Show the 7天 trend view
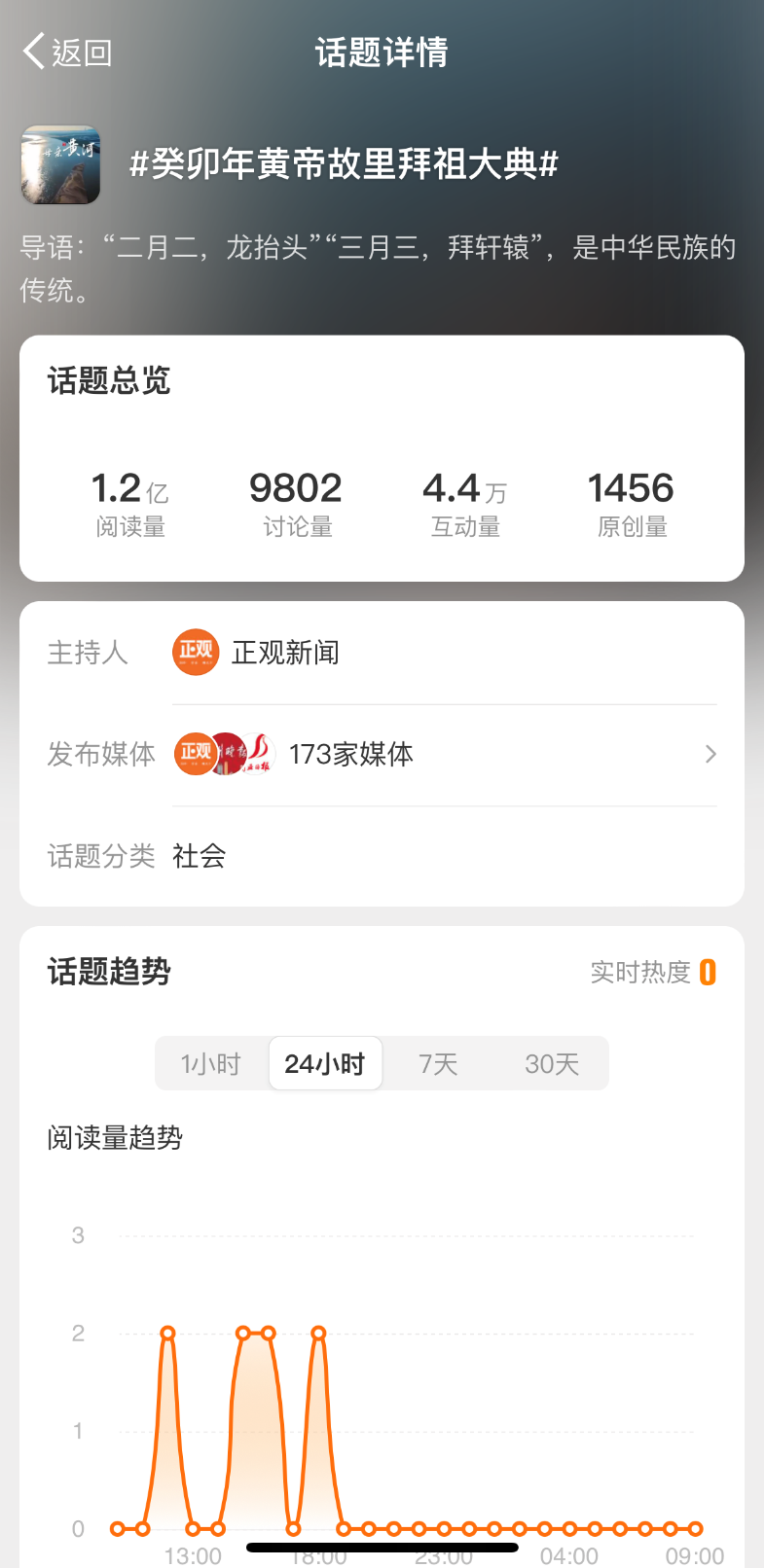Image resolution: width=765 pixels, height=1568 pixels. [x=438, y=1064]
